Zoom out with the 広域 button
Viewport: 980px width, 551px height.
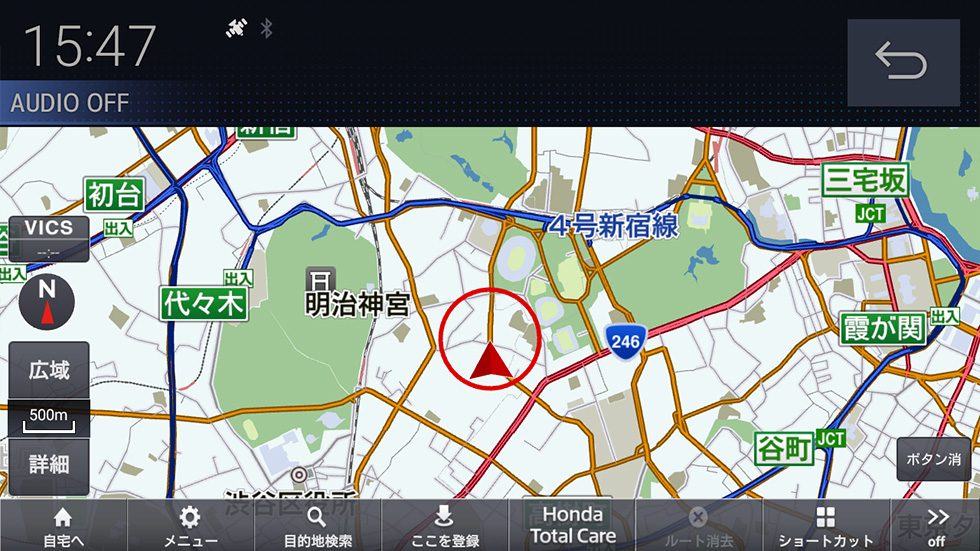tap(49, 371)
